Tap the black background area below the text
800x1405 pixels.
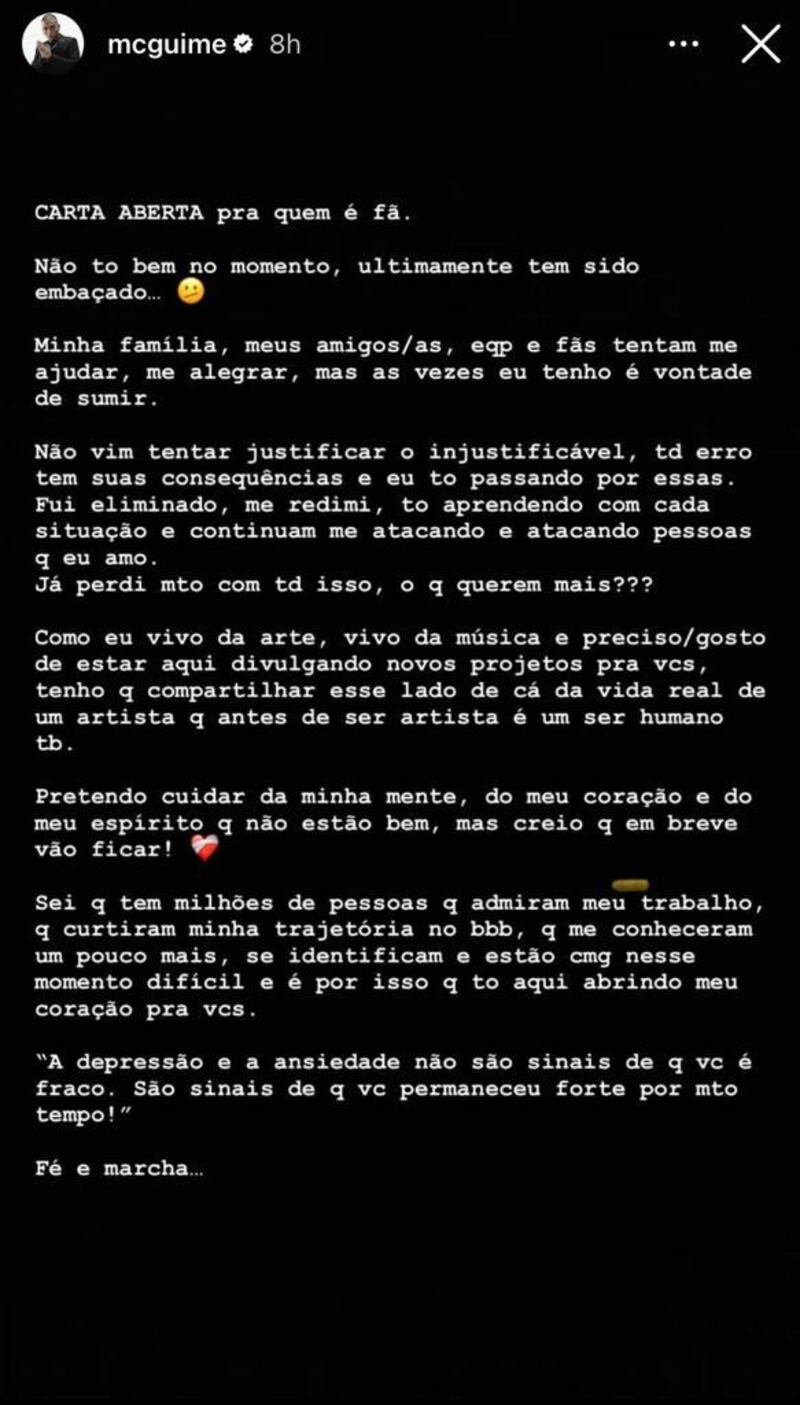click(x=400, y=1290)
